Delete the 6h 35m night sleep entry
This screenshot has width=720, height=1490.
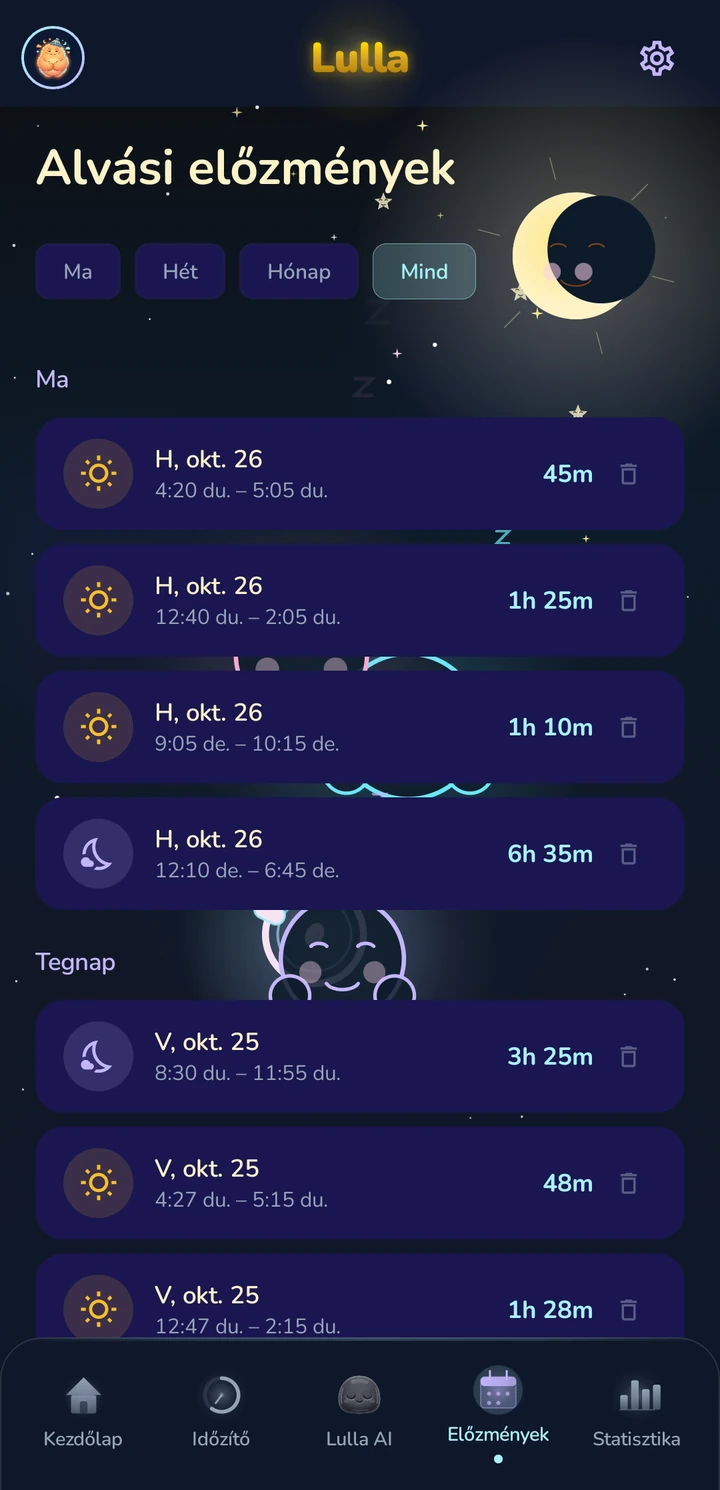click(x=628, y=854)
